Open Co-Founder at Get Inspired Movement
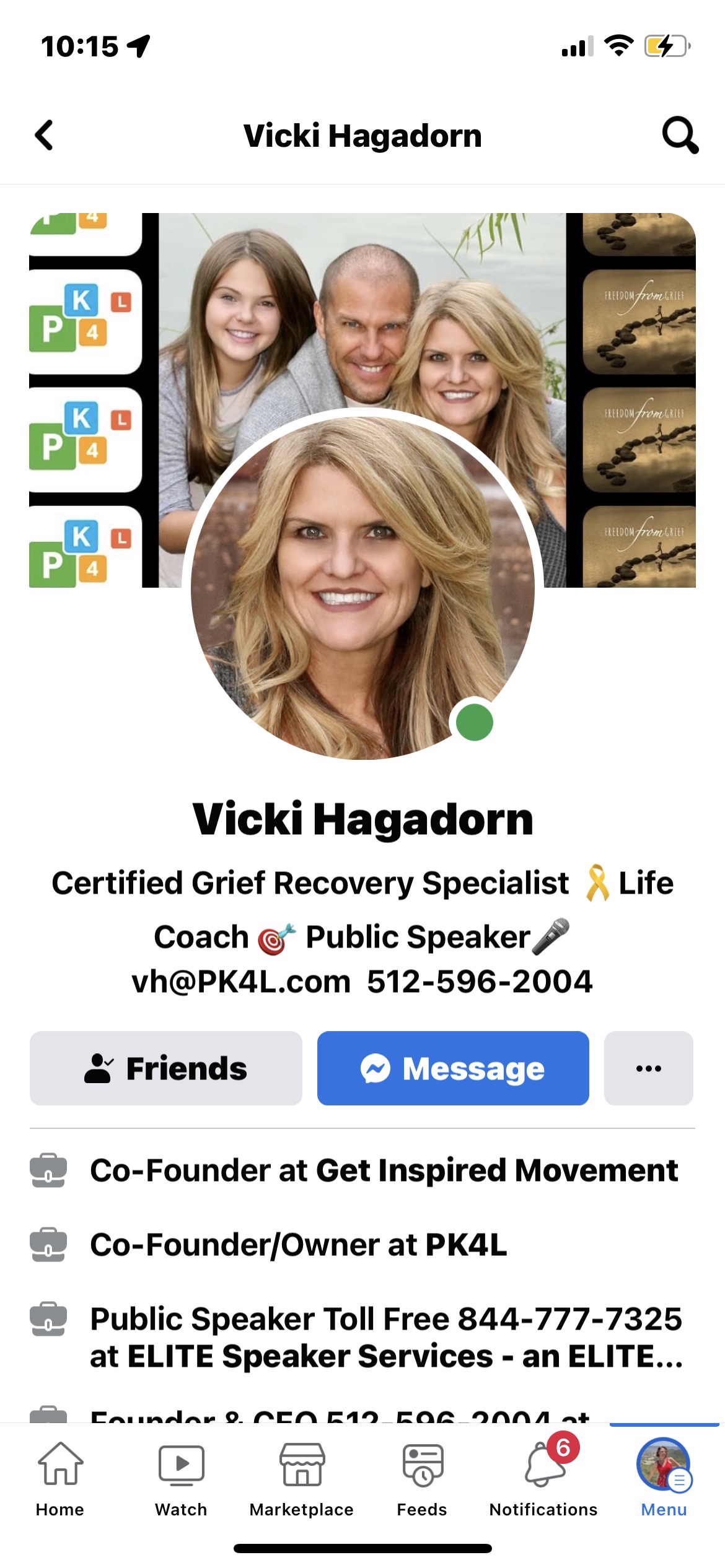This screenshot has height=1568, width=725. pos(383,1171)
